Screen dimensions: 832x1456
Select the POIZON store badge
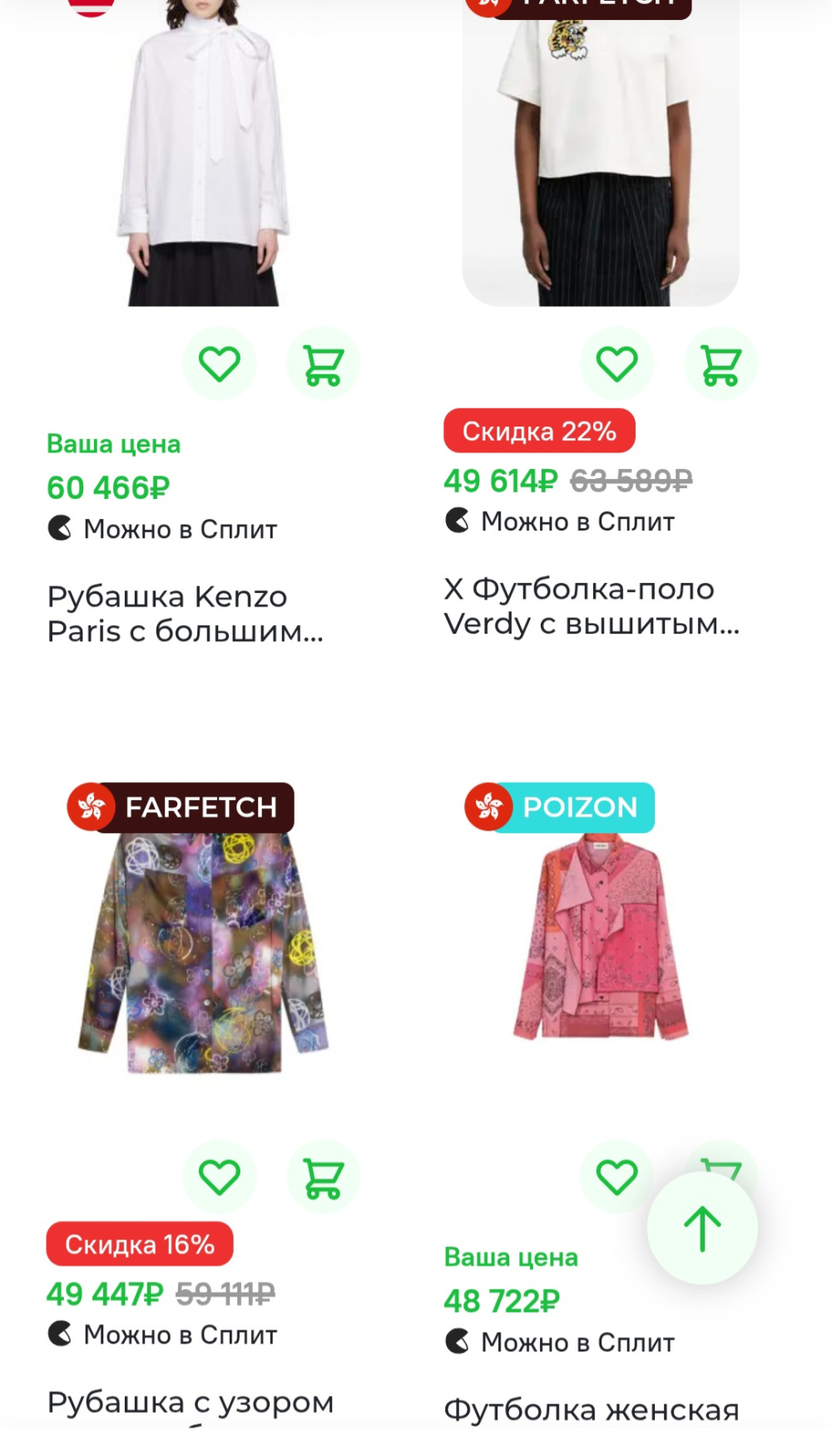[x=559, y=807]
